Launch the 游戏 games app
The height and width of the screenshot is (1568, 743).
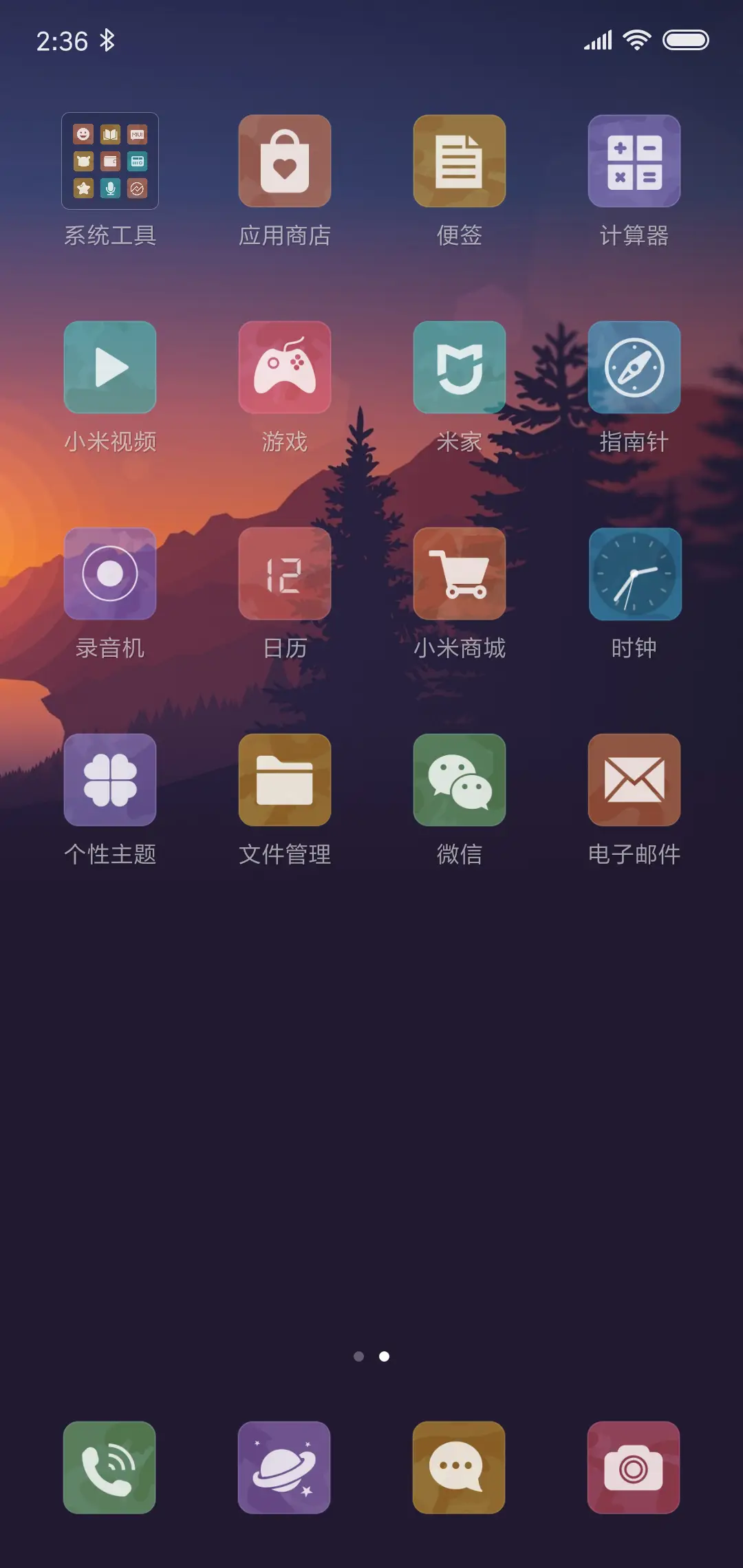pyautogui.click(x=285, y=367)
